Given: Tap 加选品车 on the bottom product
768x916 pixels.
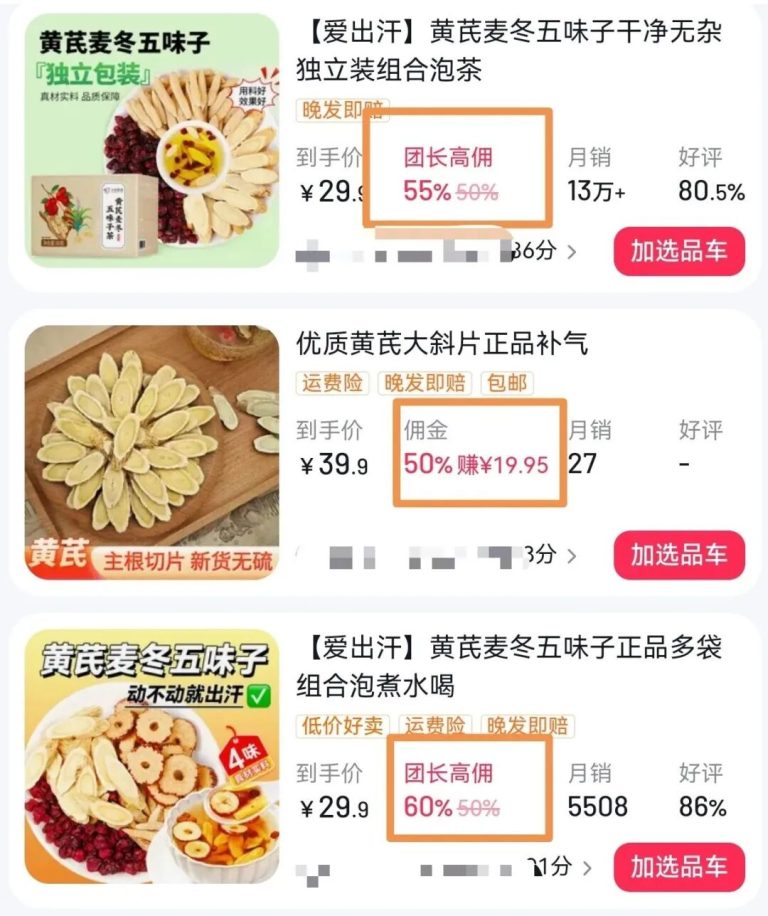Looking at the screenshot, I should pos(680,868).
